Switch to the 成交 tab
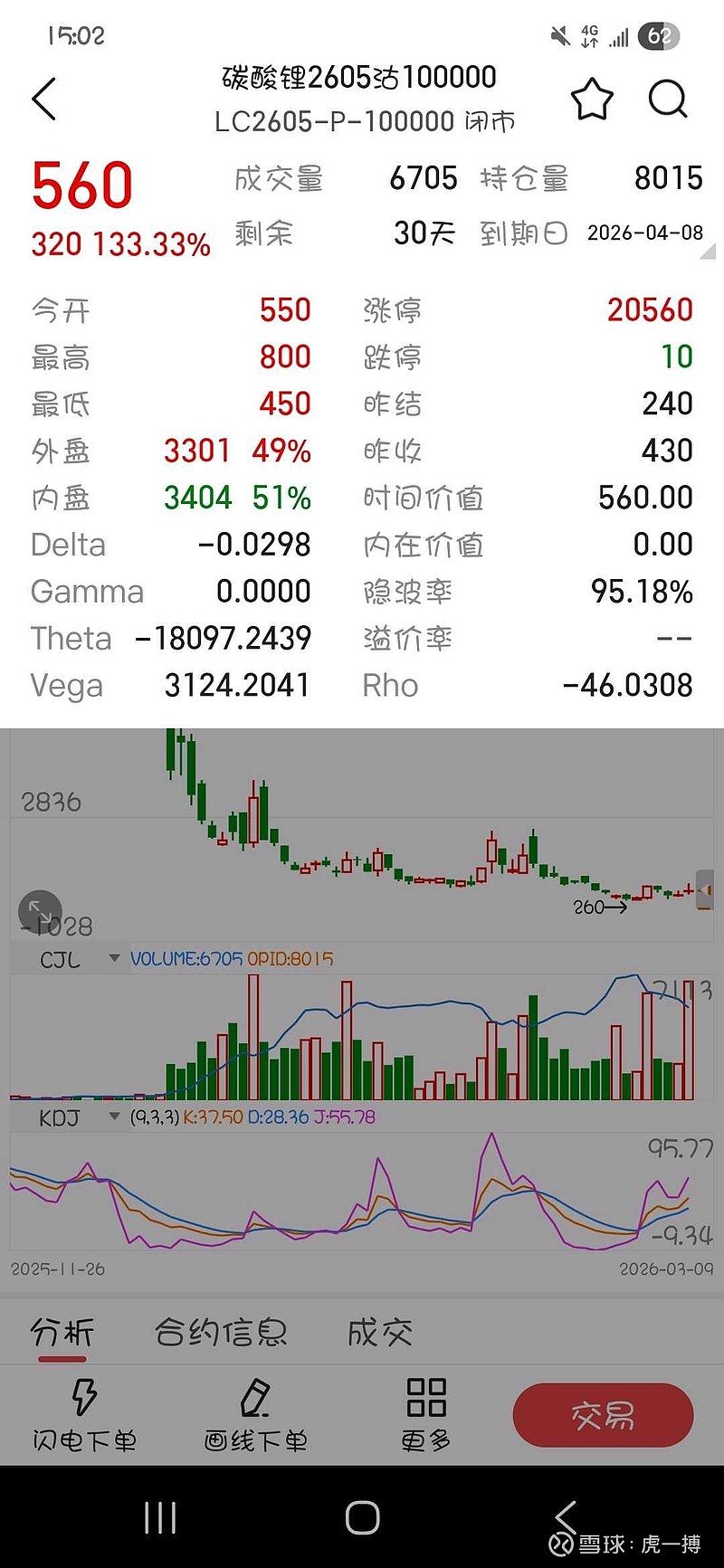This screenshot has width=724, height=1568. 379,1333
